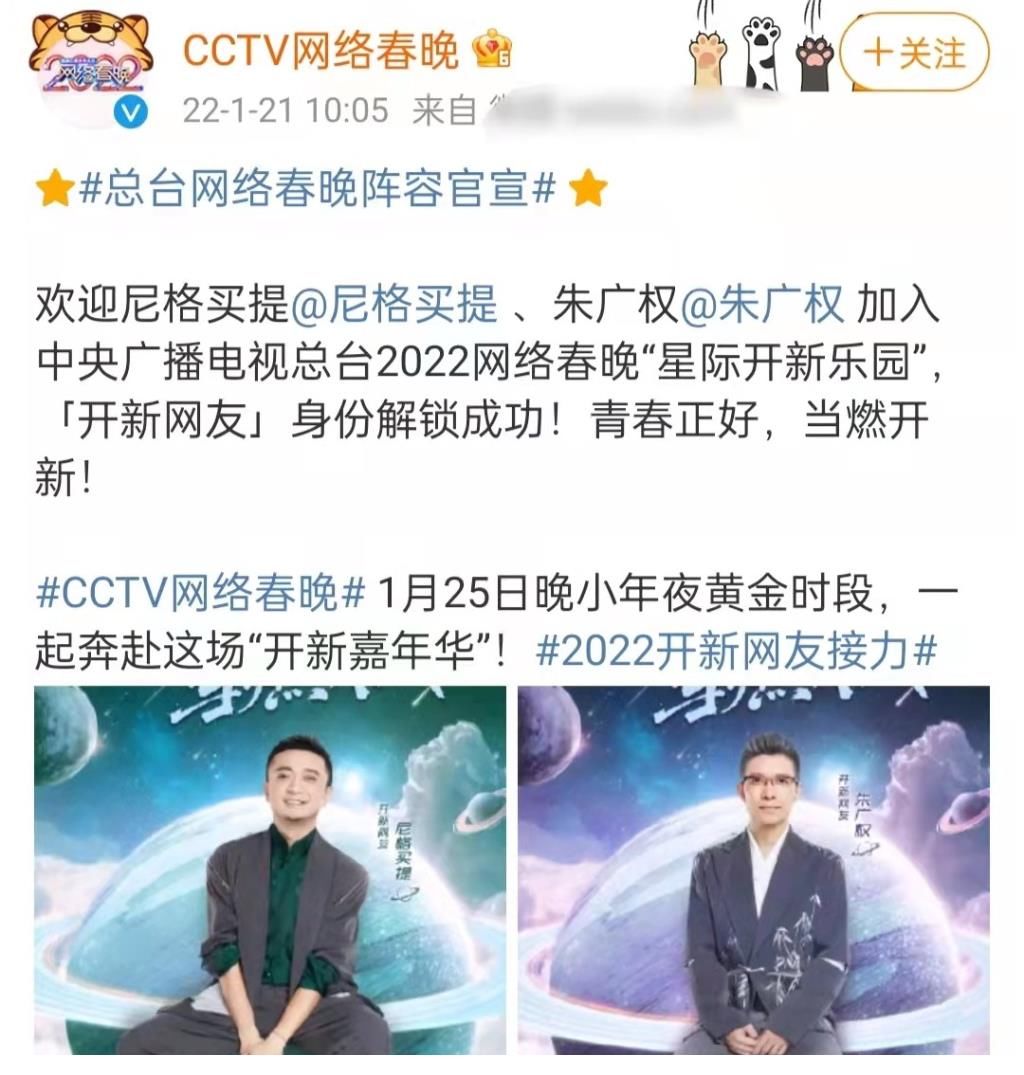Visit @朱广权 mention link
This screenshot has height=1075, width=1024.
pyautogui.click(x=762, y=304)
